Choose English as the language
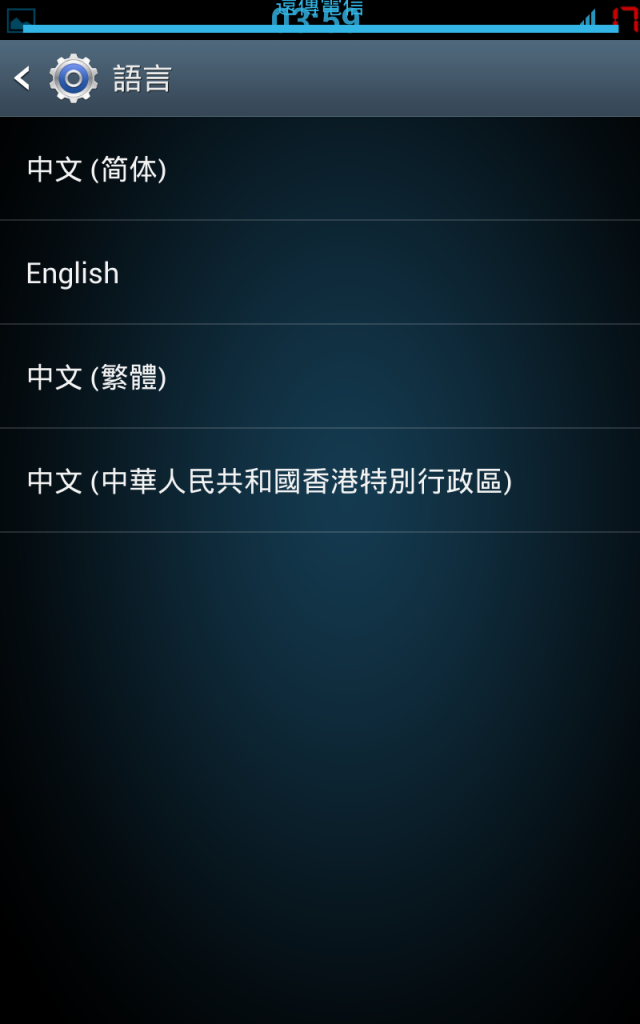The image size is (640, 1024). [x=73, y=273]
